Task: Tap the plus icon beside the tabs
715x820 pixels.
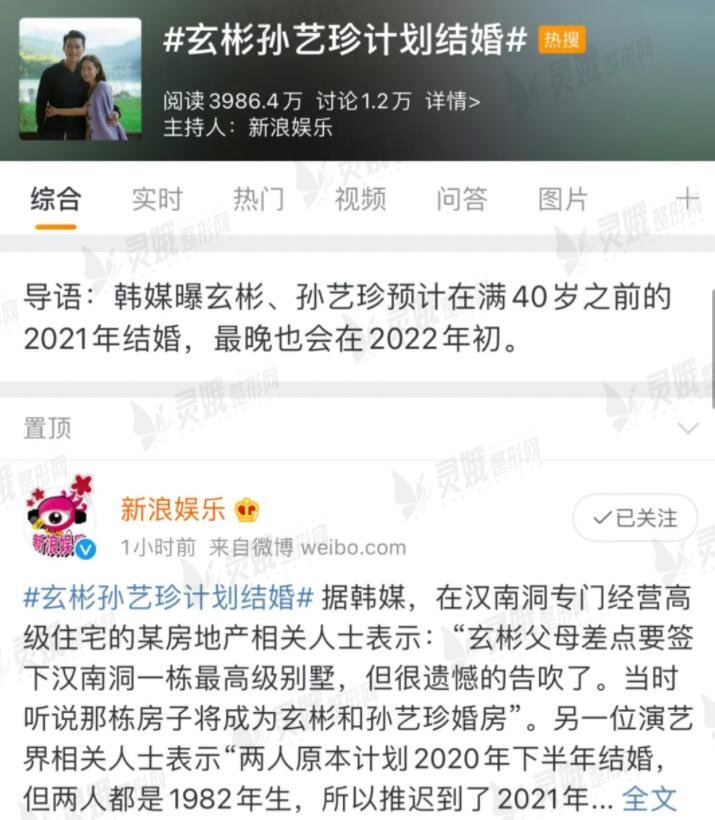Action: [x=688, y=198]
